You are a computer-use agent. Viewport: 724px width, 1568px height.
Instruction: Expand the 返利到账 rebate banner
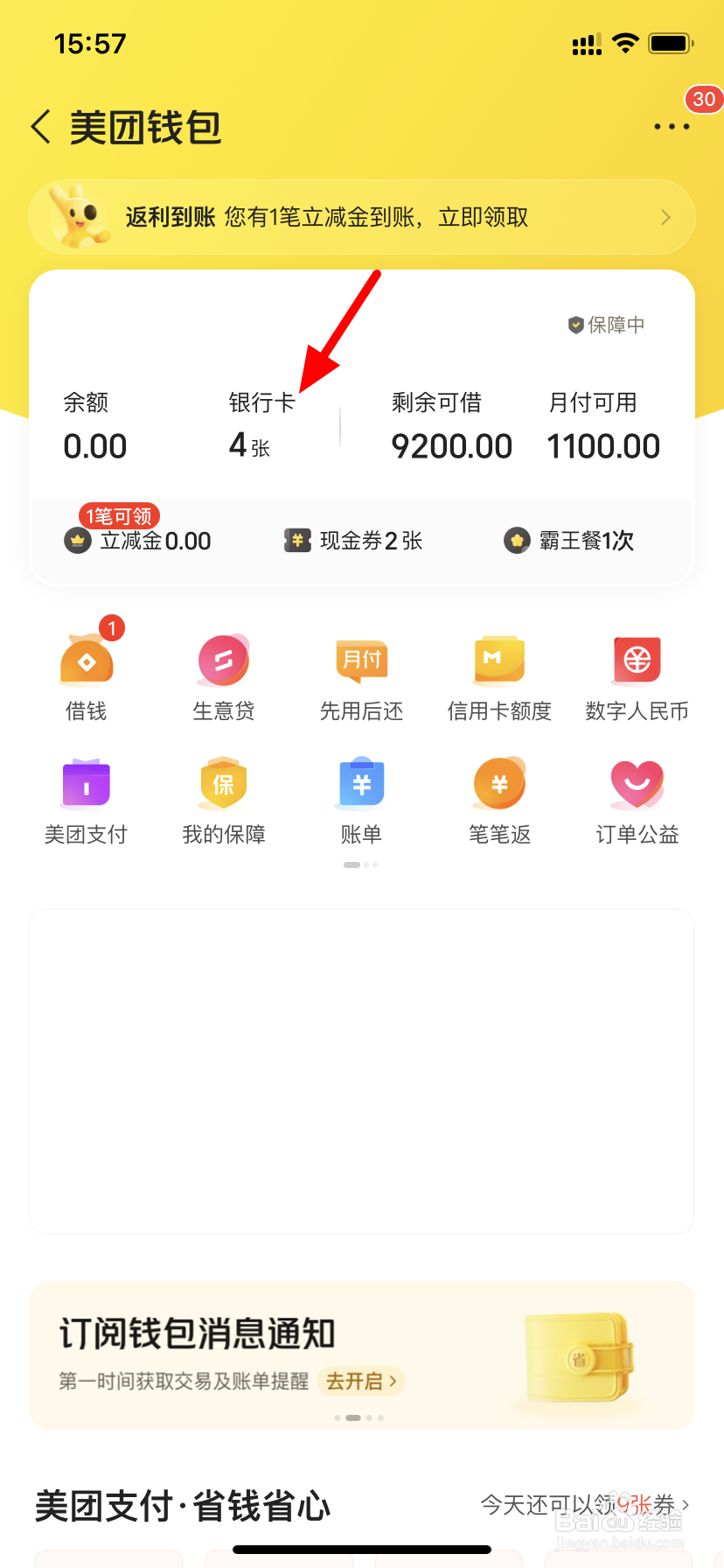361,216
